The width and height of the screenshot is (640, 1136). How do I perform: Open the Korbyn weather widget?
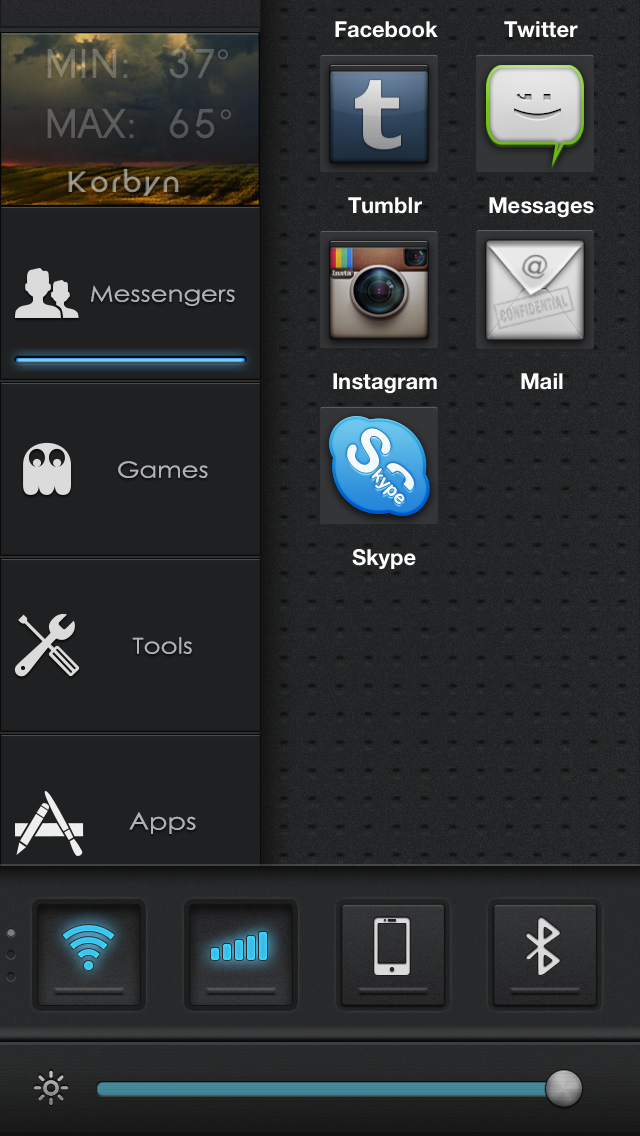click(130, 120)
